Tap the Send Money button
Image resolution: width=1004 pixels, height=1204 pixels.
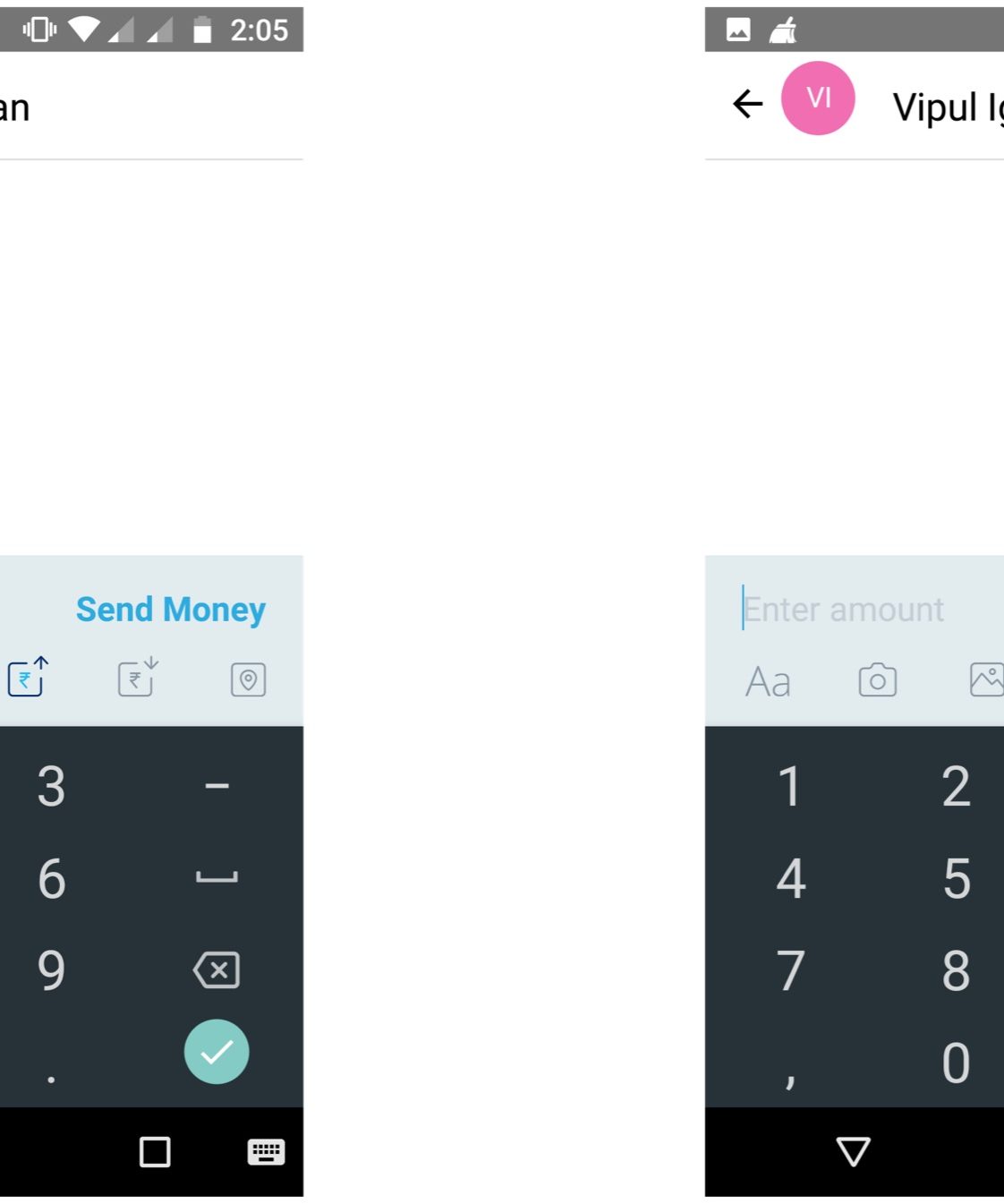[x=170, y=610]
